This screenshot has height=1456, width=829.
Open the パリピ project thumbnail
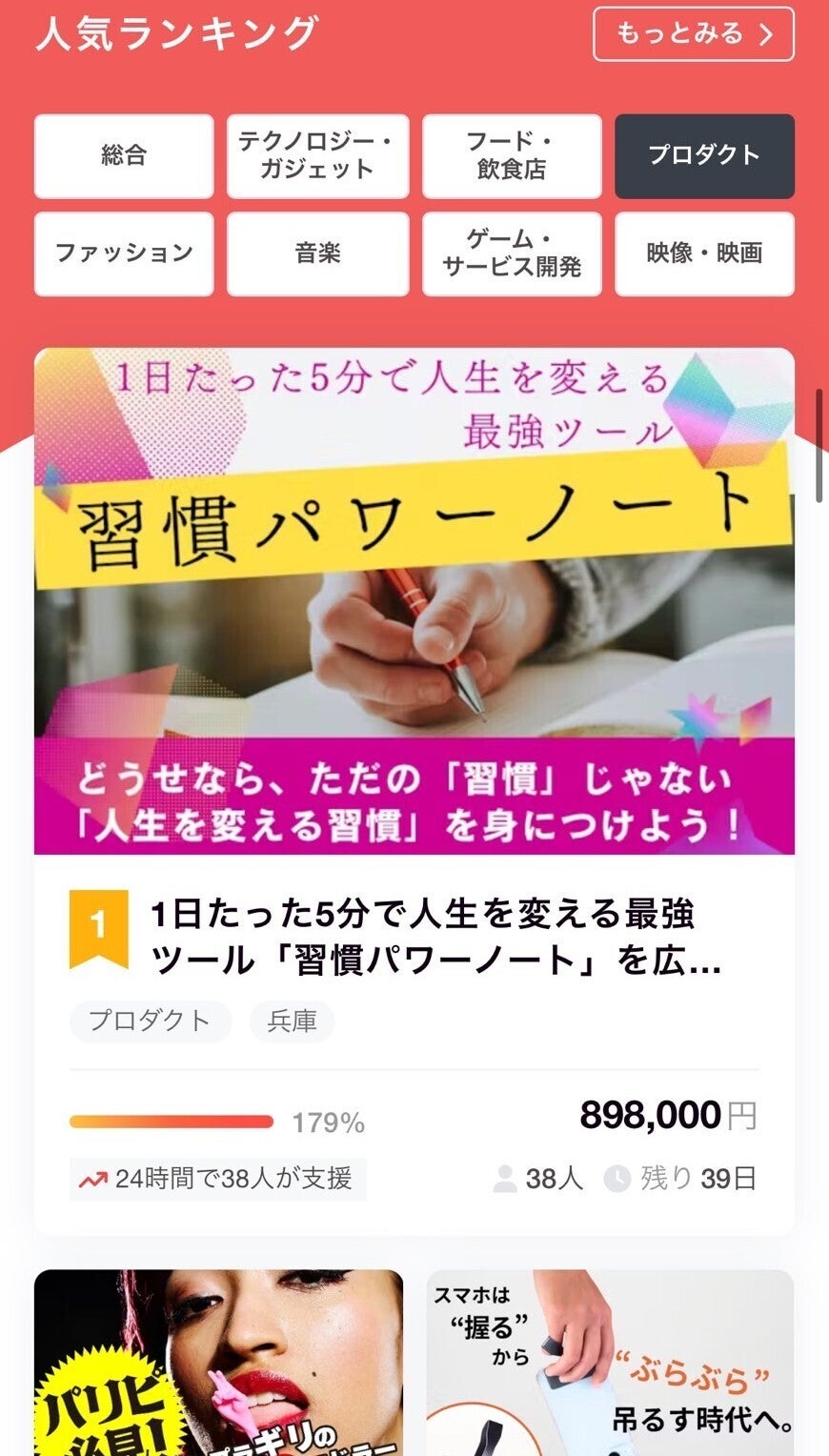click(x=218, y=1363)
